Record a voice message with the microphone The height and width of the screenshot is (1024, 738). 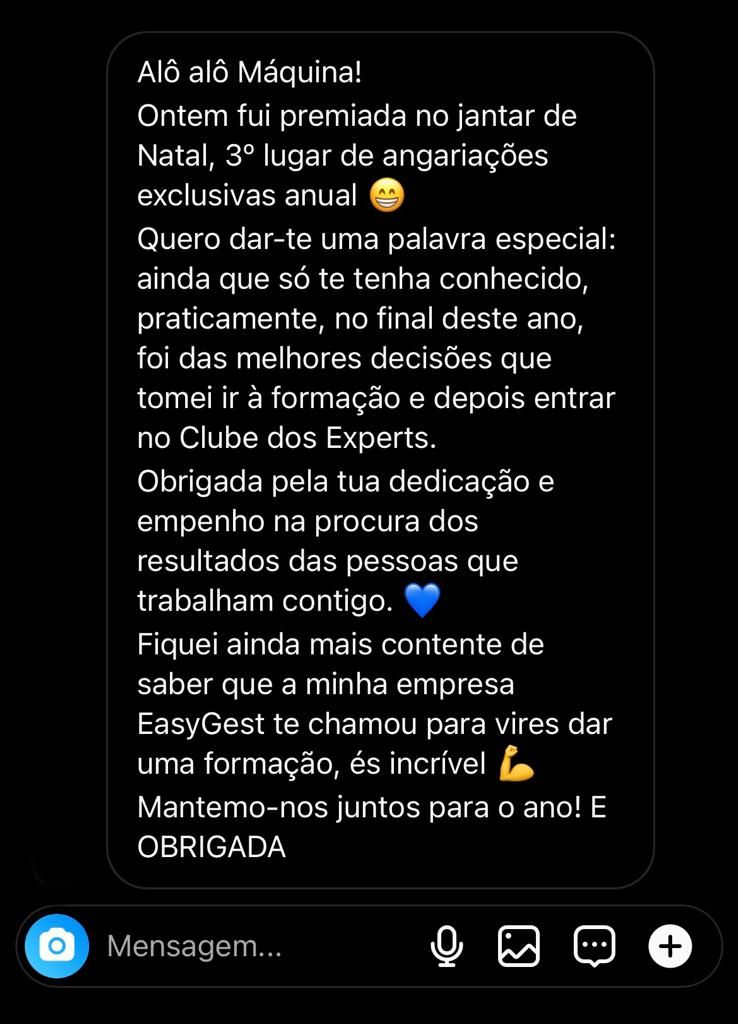(x=447, y=946)
